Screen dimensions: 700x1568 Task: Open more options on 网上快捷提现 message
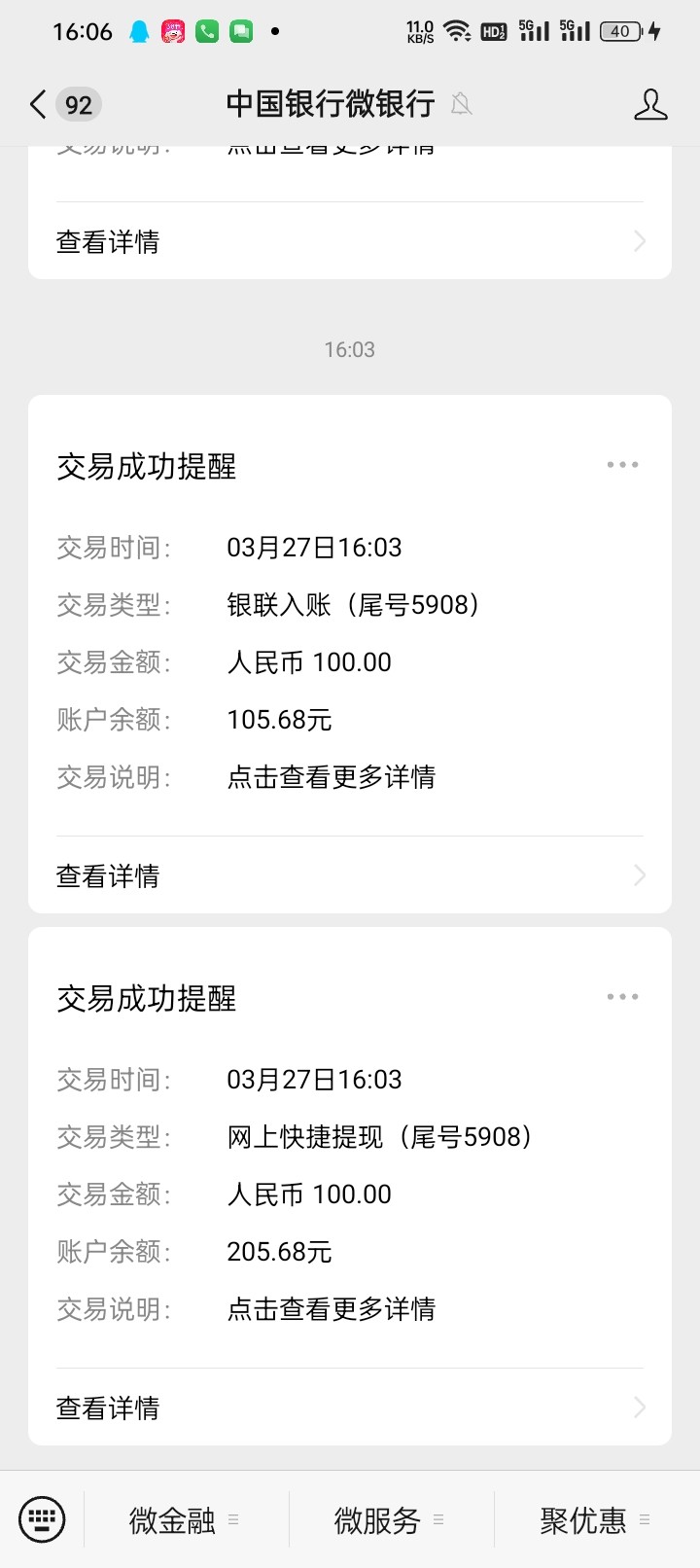622,997
